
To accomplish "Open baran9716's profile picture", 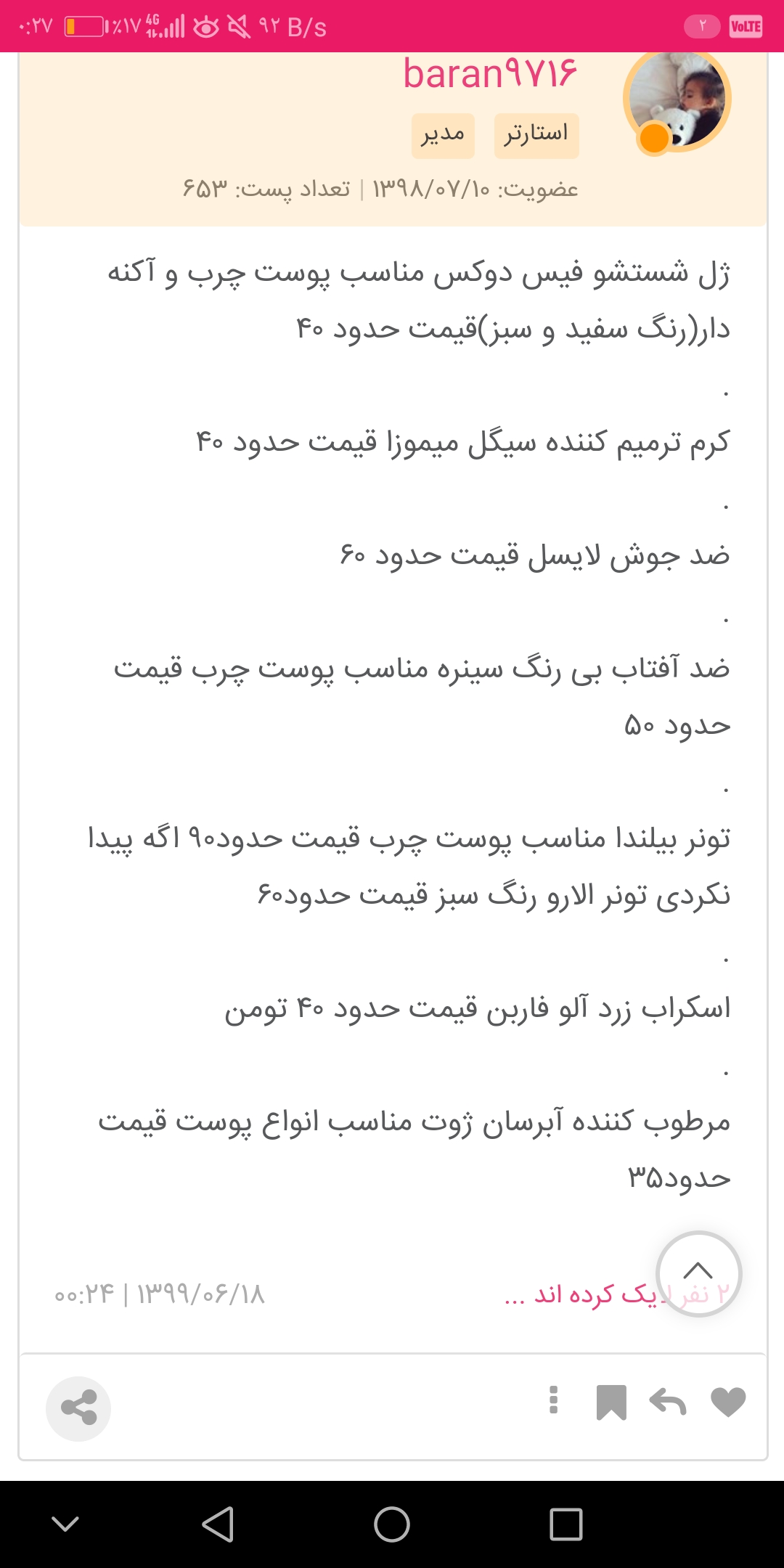I will tap(677, 99).
